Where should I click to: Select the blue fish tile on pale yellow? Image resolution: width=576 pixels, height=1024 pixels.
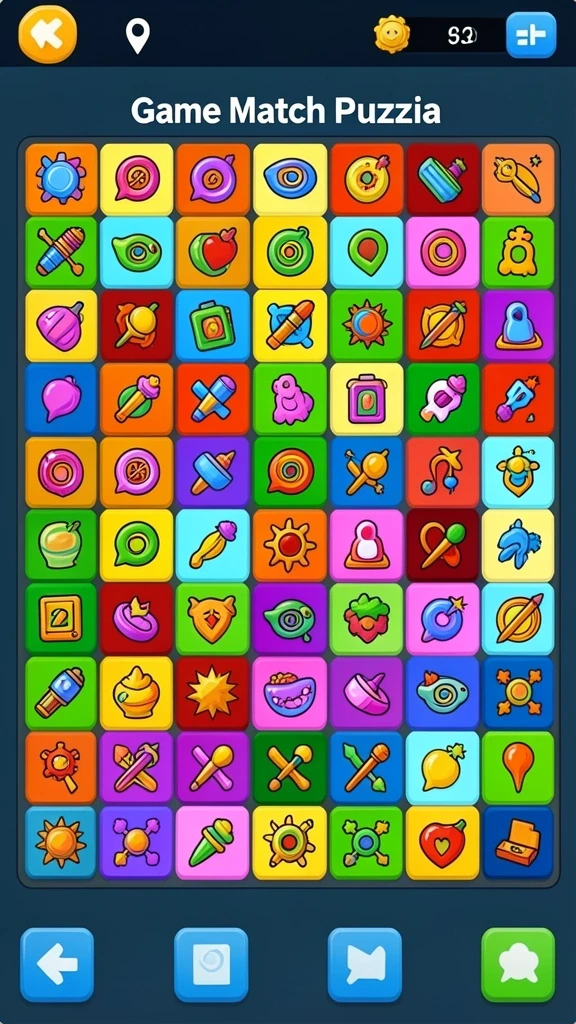coord(518,545)
